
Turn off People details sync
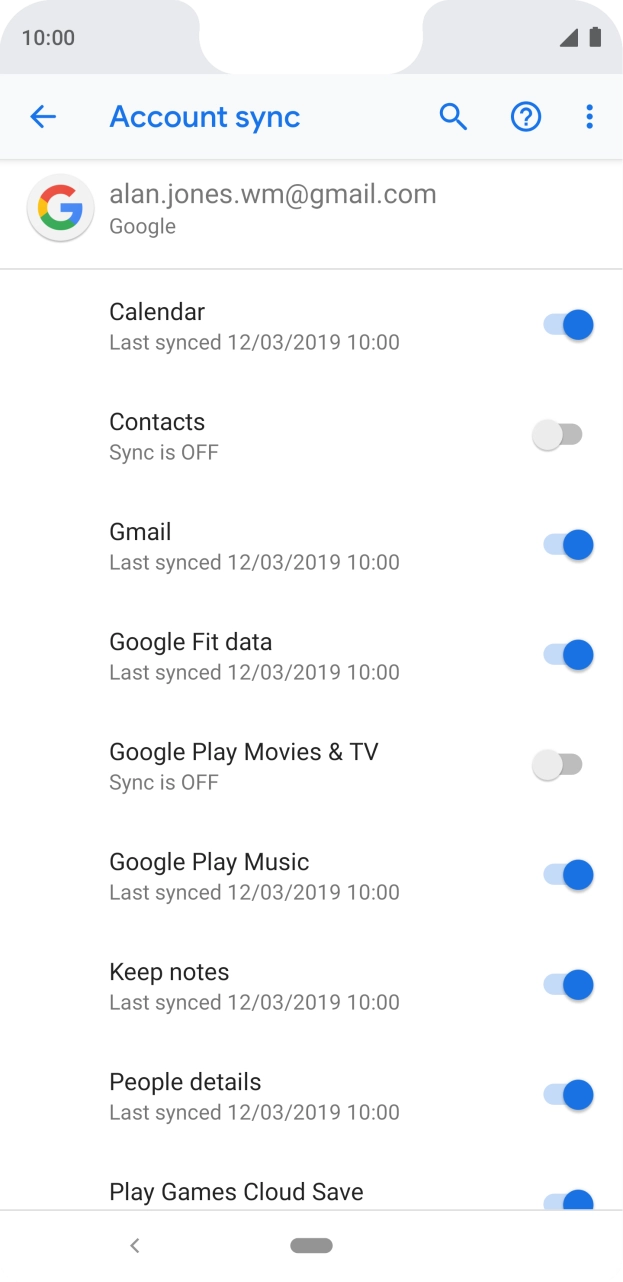pyautogui.click(x=568, y=1095)
